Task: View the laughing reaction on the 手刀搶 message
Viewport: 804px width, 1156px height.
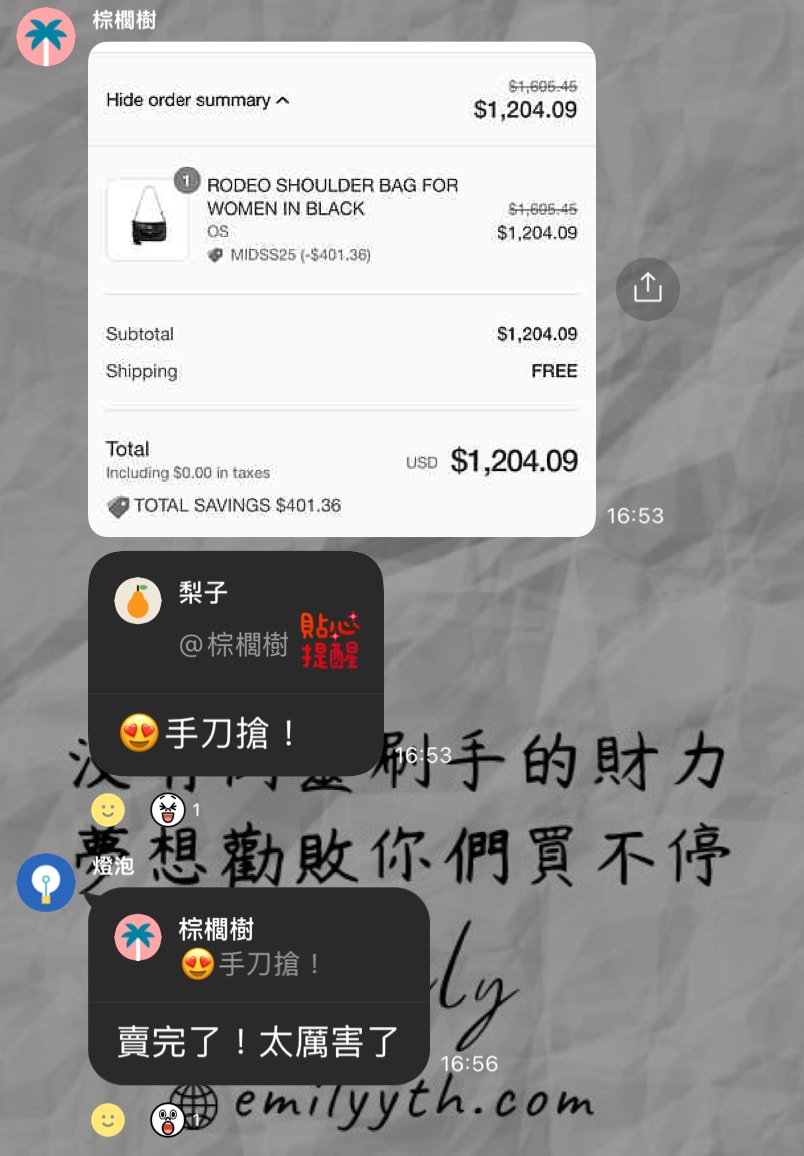Action: click(168, 809)
